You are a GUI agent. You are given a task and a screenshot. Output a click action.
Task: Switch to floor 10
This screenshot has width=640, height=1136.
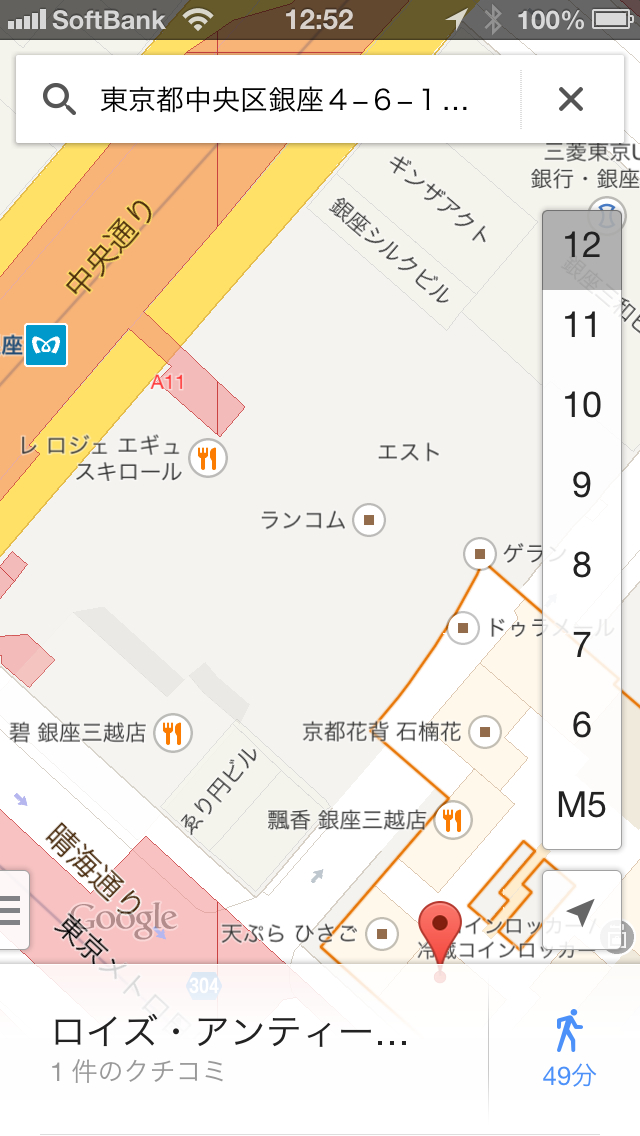pyautogui.click(x=582, y=405)
